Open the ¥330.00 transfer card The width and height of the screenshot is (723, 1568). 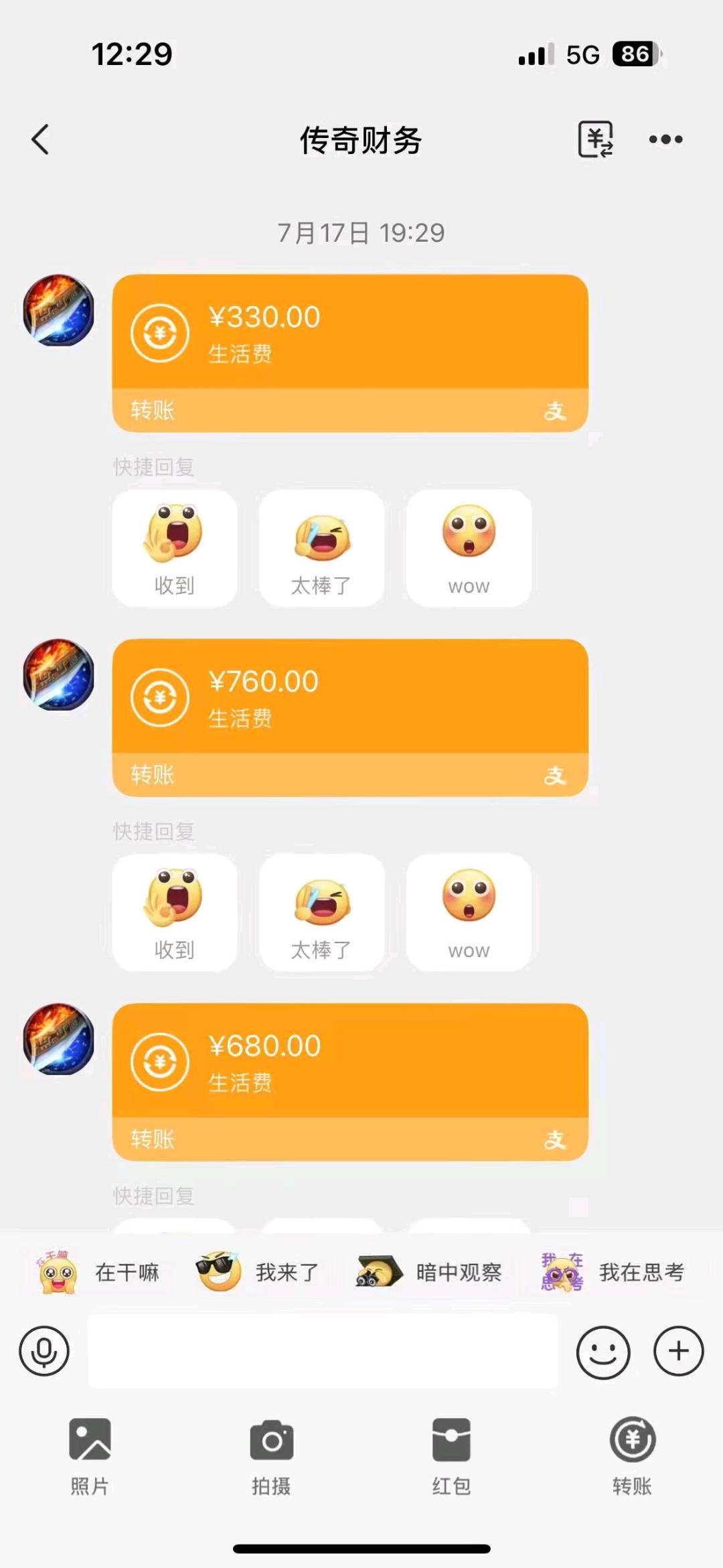click(x=350, y=353)
